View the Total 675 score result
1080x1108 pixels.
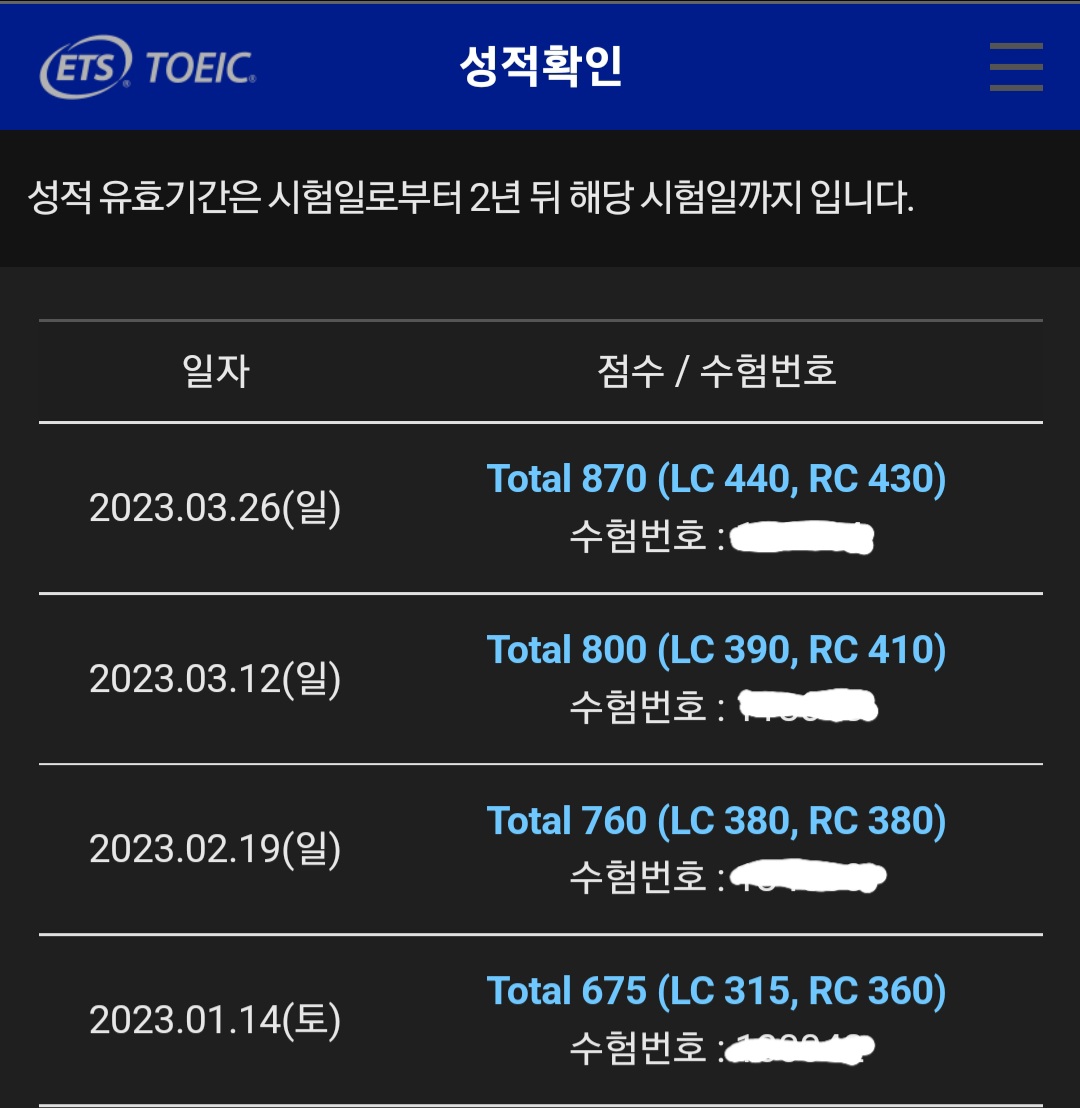pyautogui.click(x=716, y=991)
